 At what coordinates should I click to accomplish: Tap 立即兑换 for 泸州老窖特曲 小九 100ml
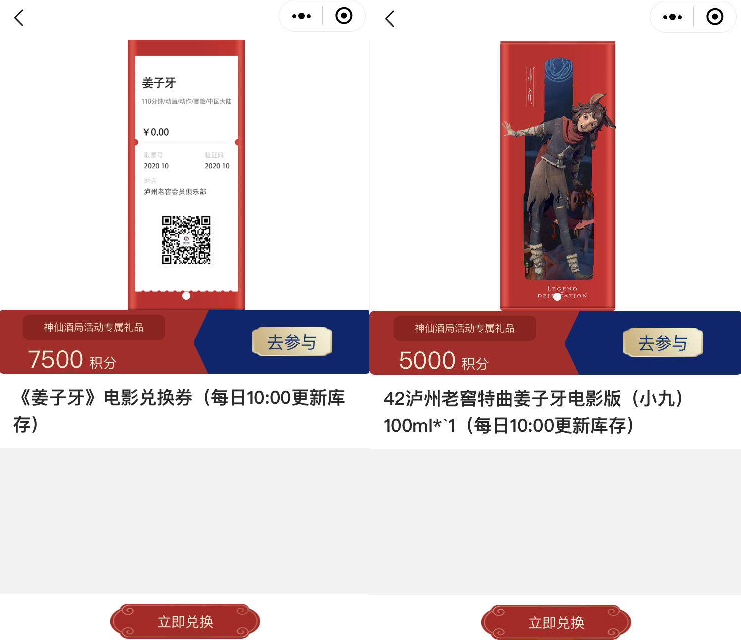click(556, 623)
